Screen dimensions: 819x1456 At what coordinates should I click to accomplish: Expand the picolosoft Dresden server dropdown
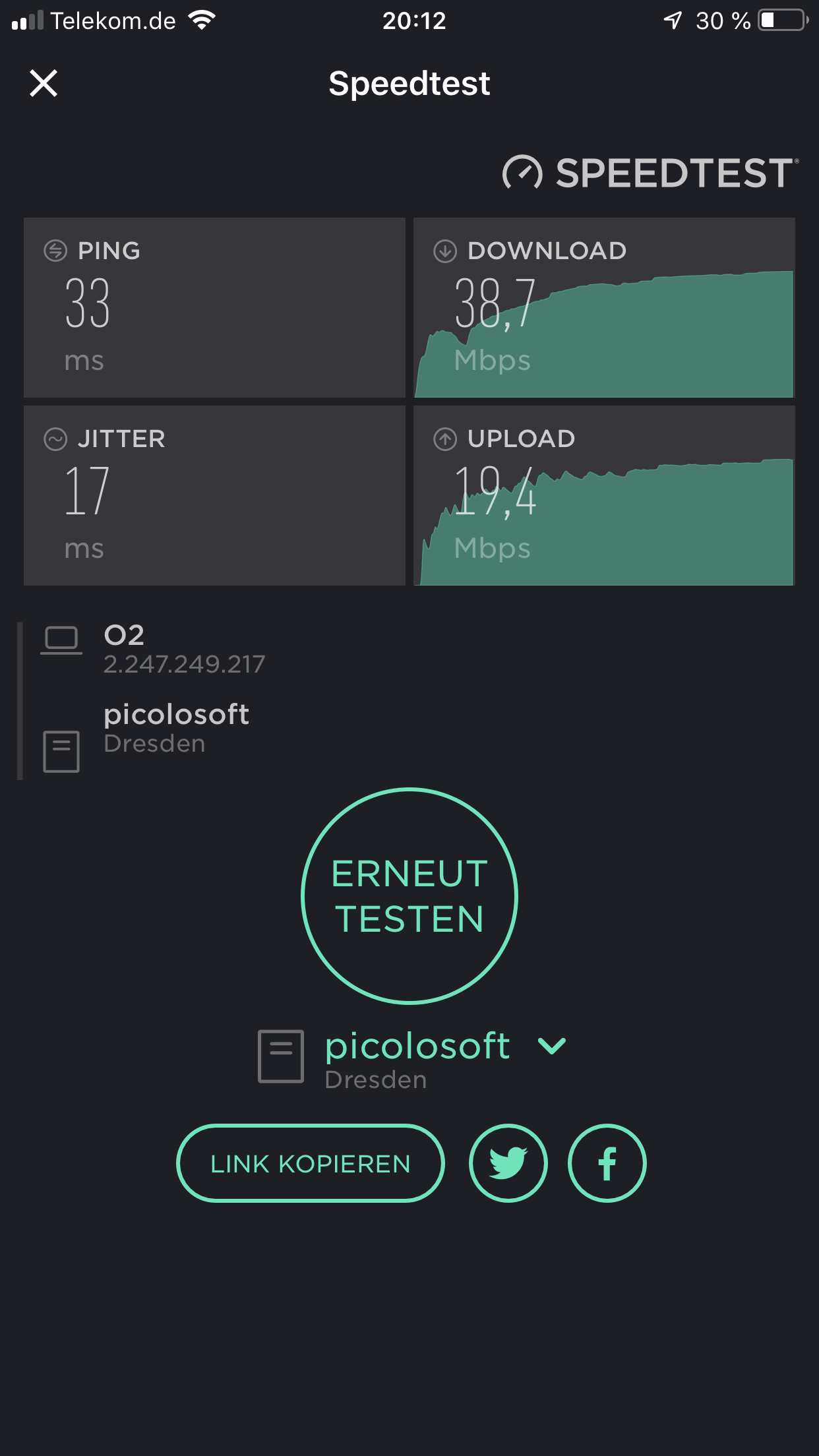coord(551,1046)
